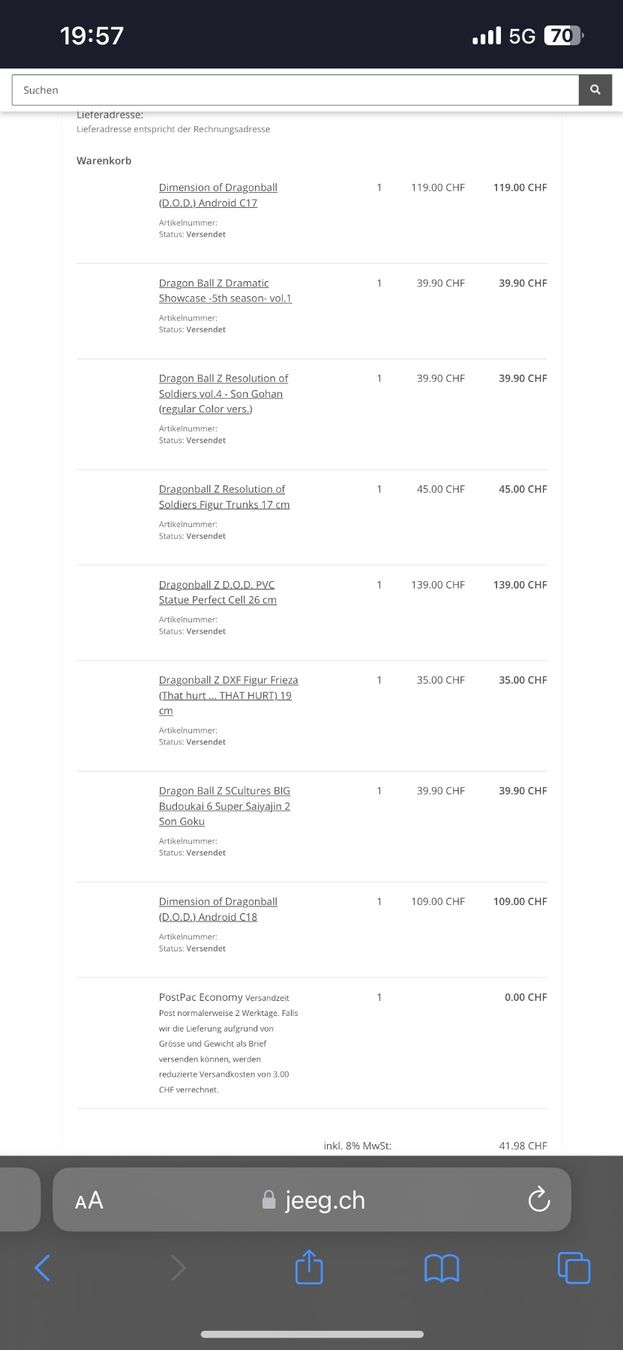Image resolution: width=623 pixels, height=1350 pixels.
Task: Reload the current page
Action: click(539, 1200)
